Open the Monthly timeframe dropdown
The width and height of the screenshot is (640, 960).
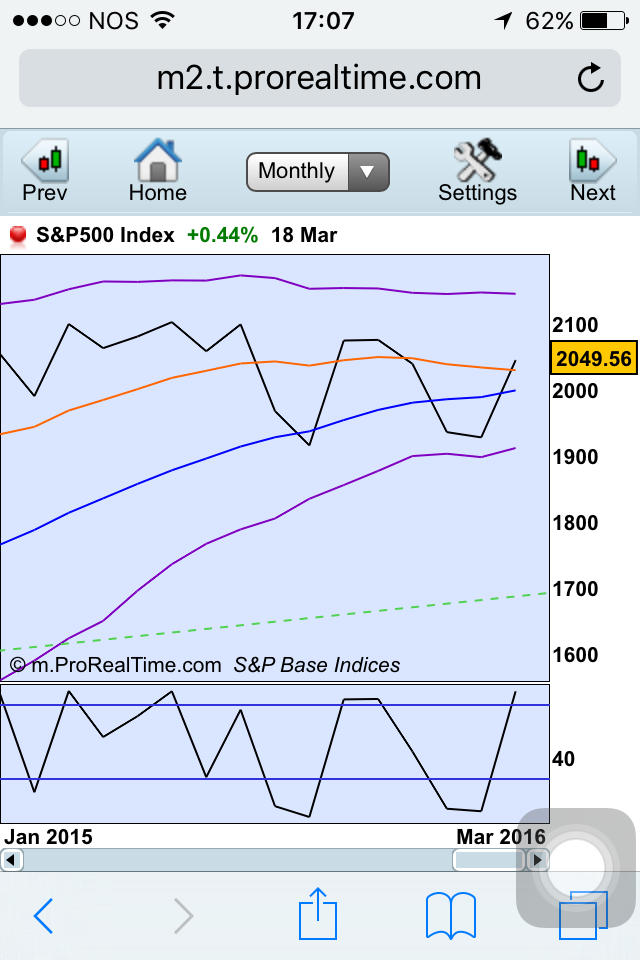(317, 172)
